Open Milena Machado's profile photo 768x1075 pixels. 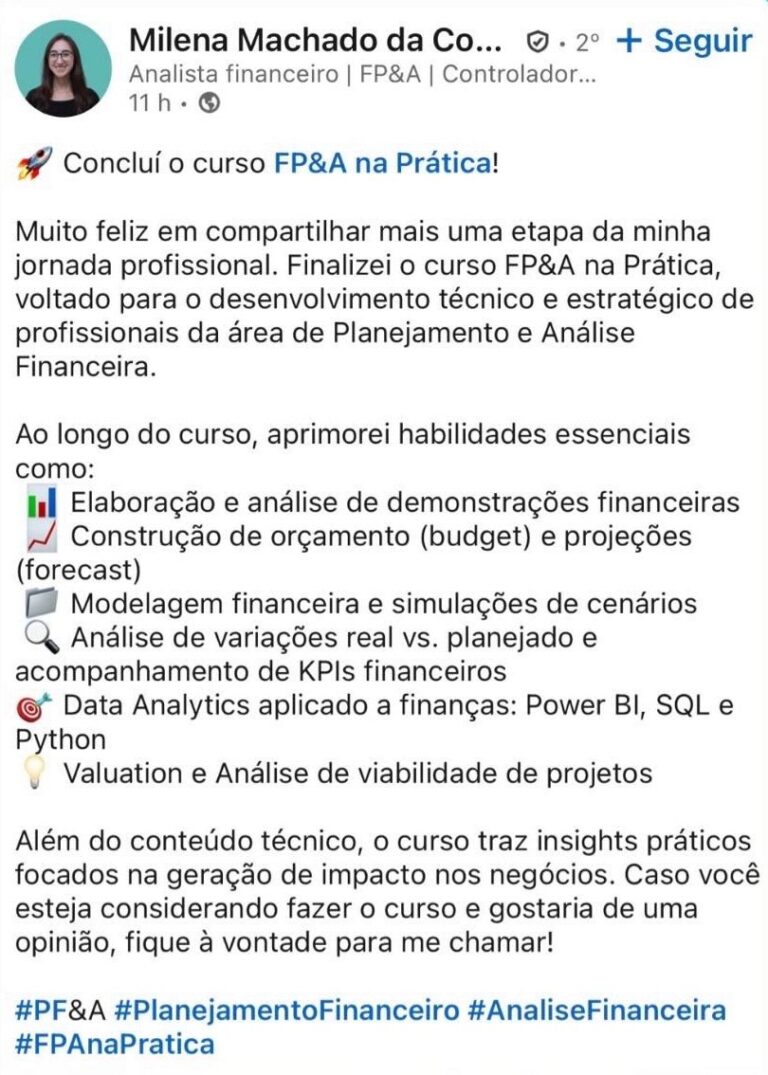(x=63, y=68)
